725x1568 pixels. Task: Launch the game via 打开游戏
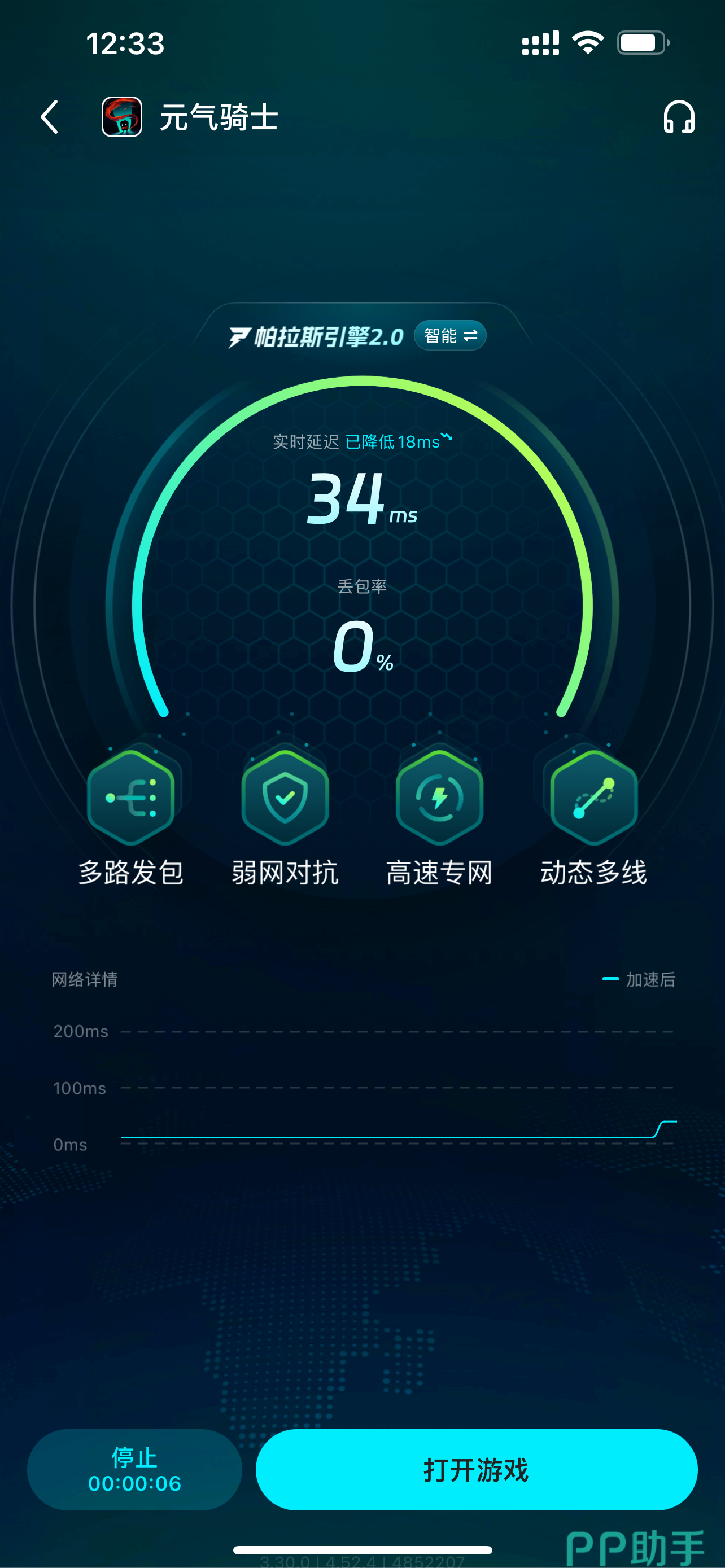click(x=476, y=1469)
